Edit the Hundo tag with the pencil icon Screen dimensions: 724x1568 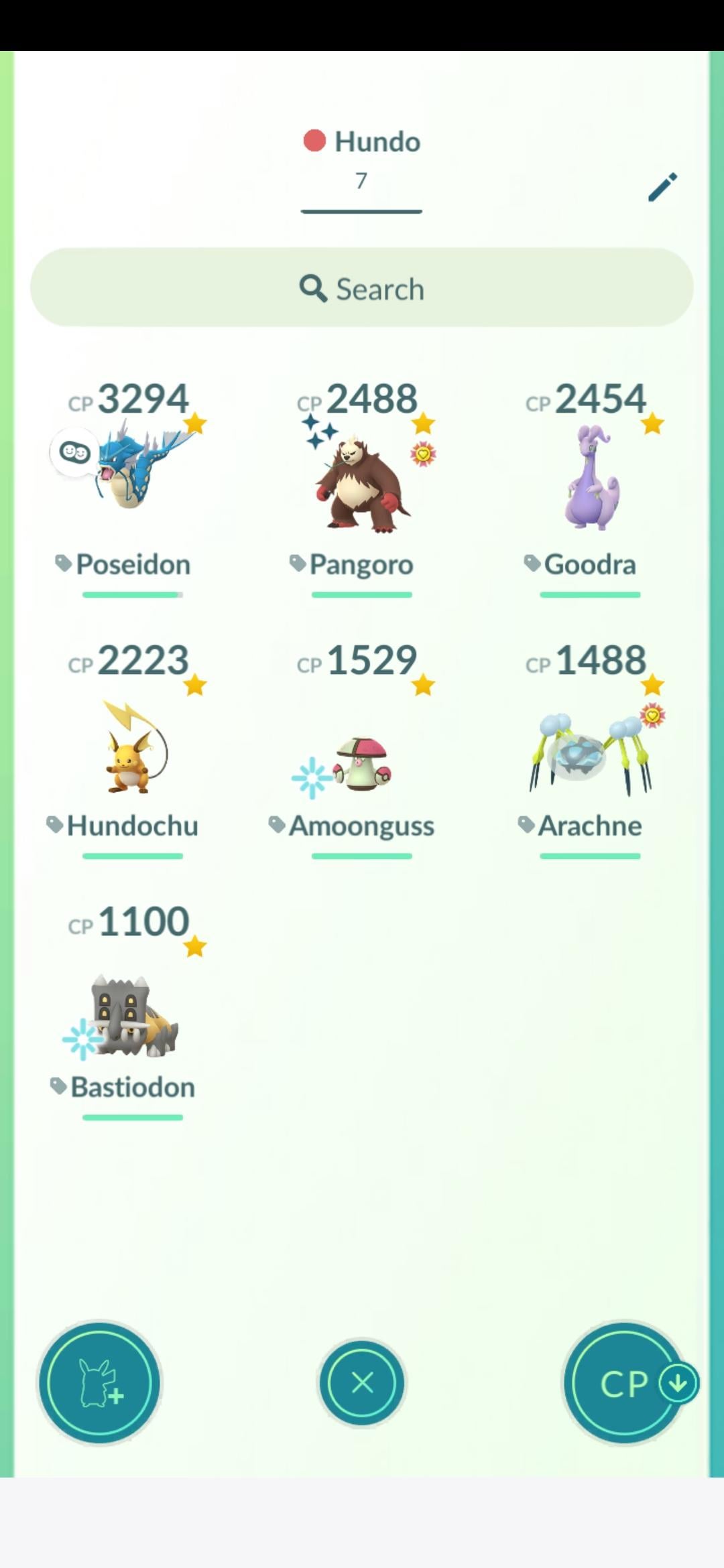[x=662, y=187]
